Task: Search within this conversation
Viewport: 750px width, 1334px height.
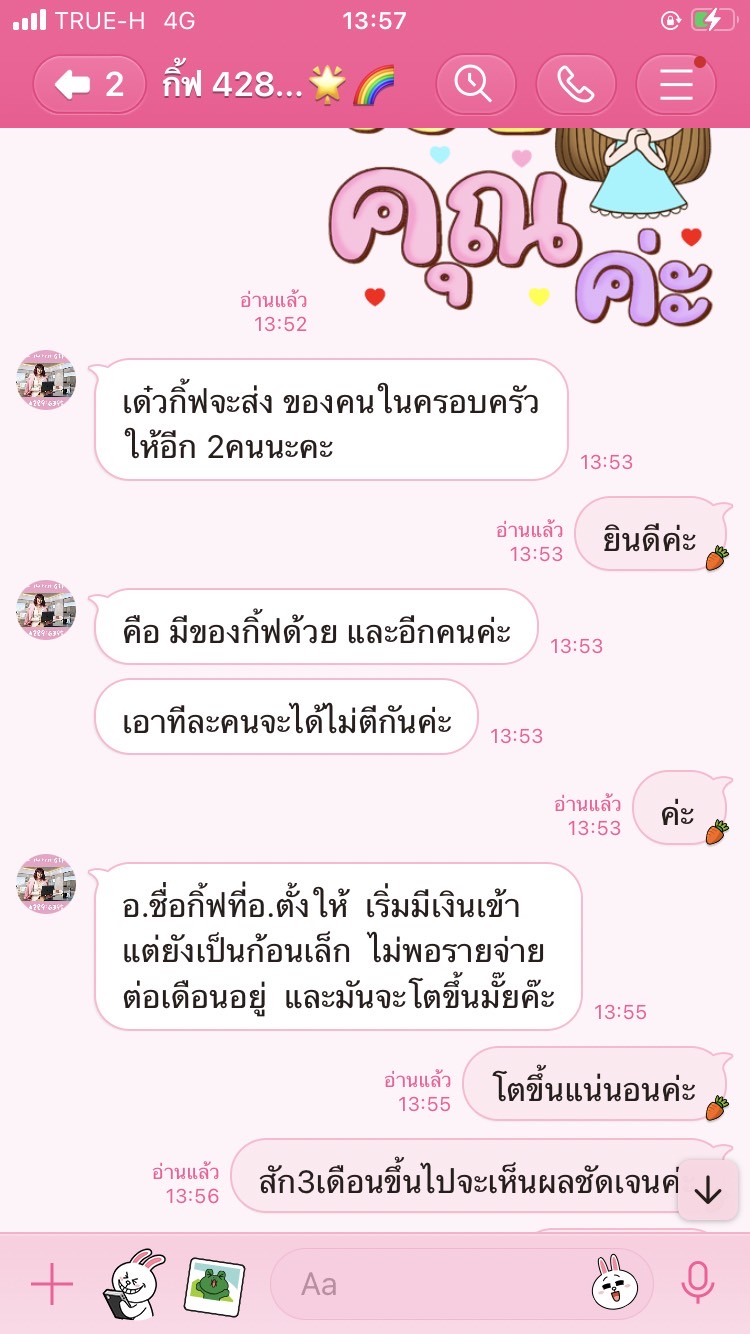Action: [475, 85]
